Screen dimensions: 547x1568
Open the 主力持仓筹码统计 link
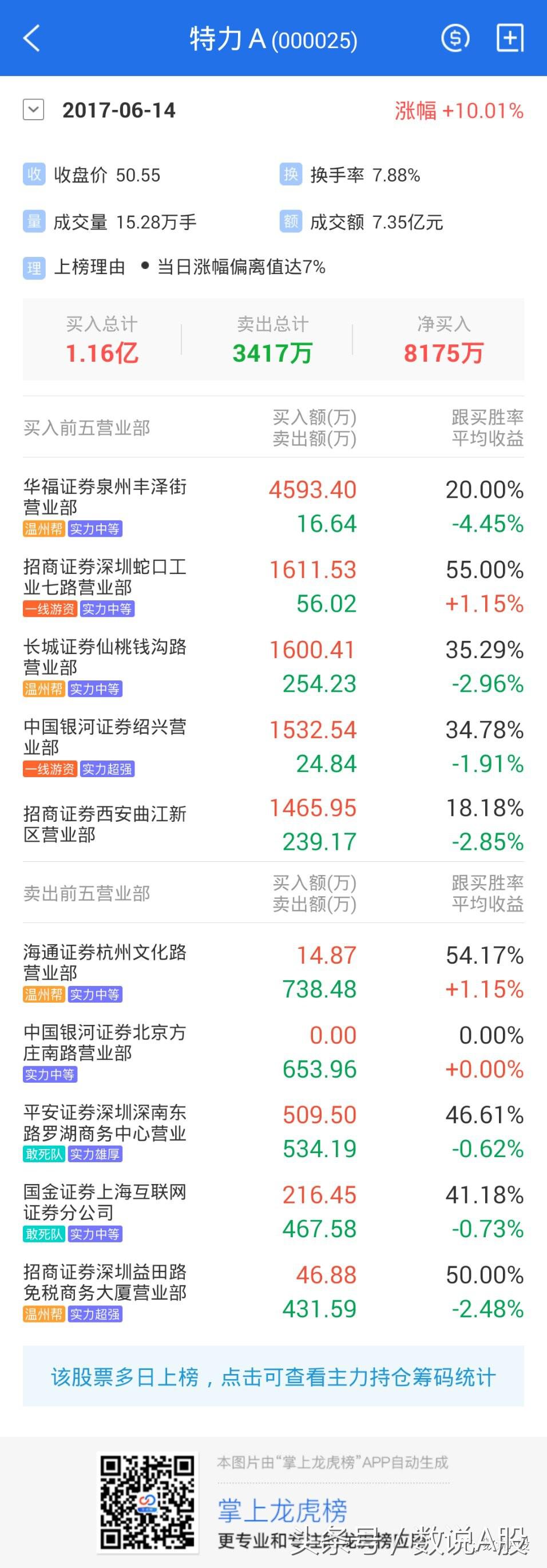point(273,1376)
